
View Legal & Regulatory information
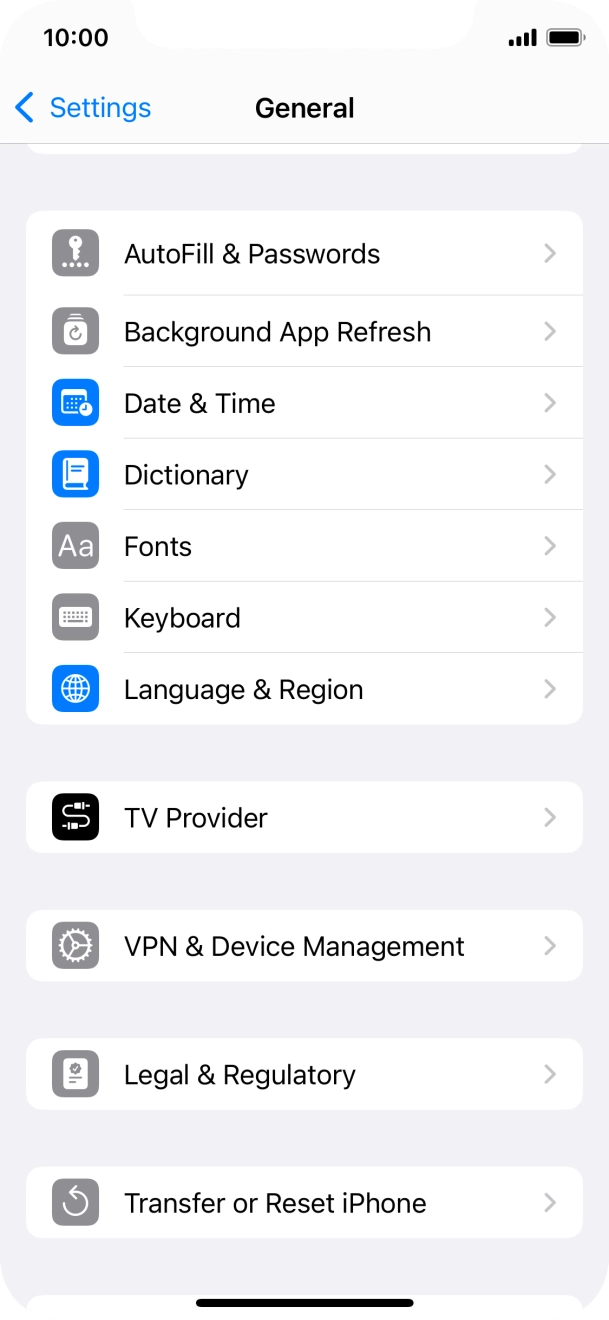pos(304,1075)
